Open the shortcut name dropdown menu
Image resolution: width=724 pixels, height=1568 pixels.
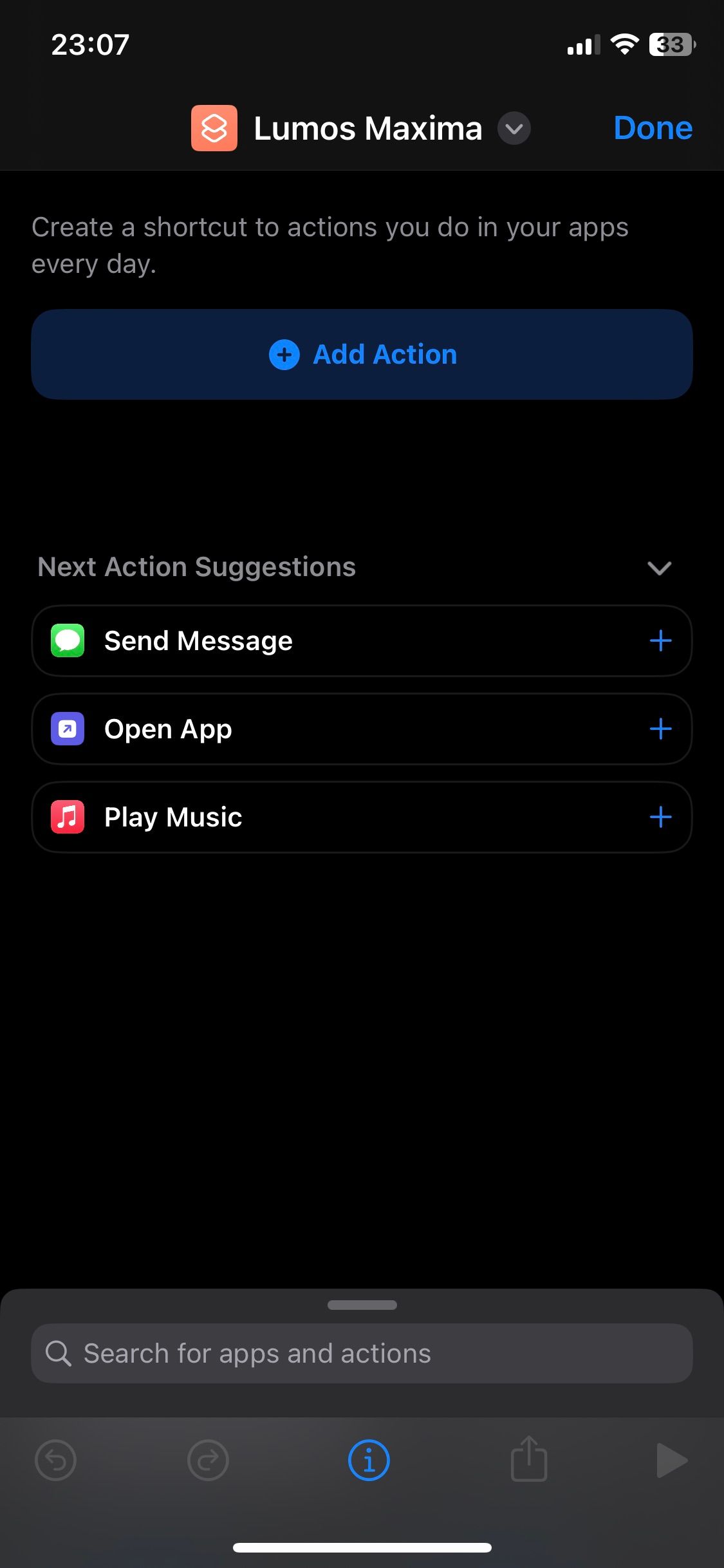[513, 129]
